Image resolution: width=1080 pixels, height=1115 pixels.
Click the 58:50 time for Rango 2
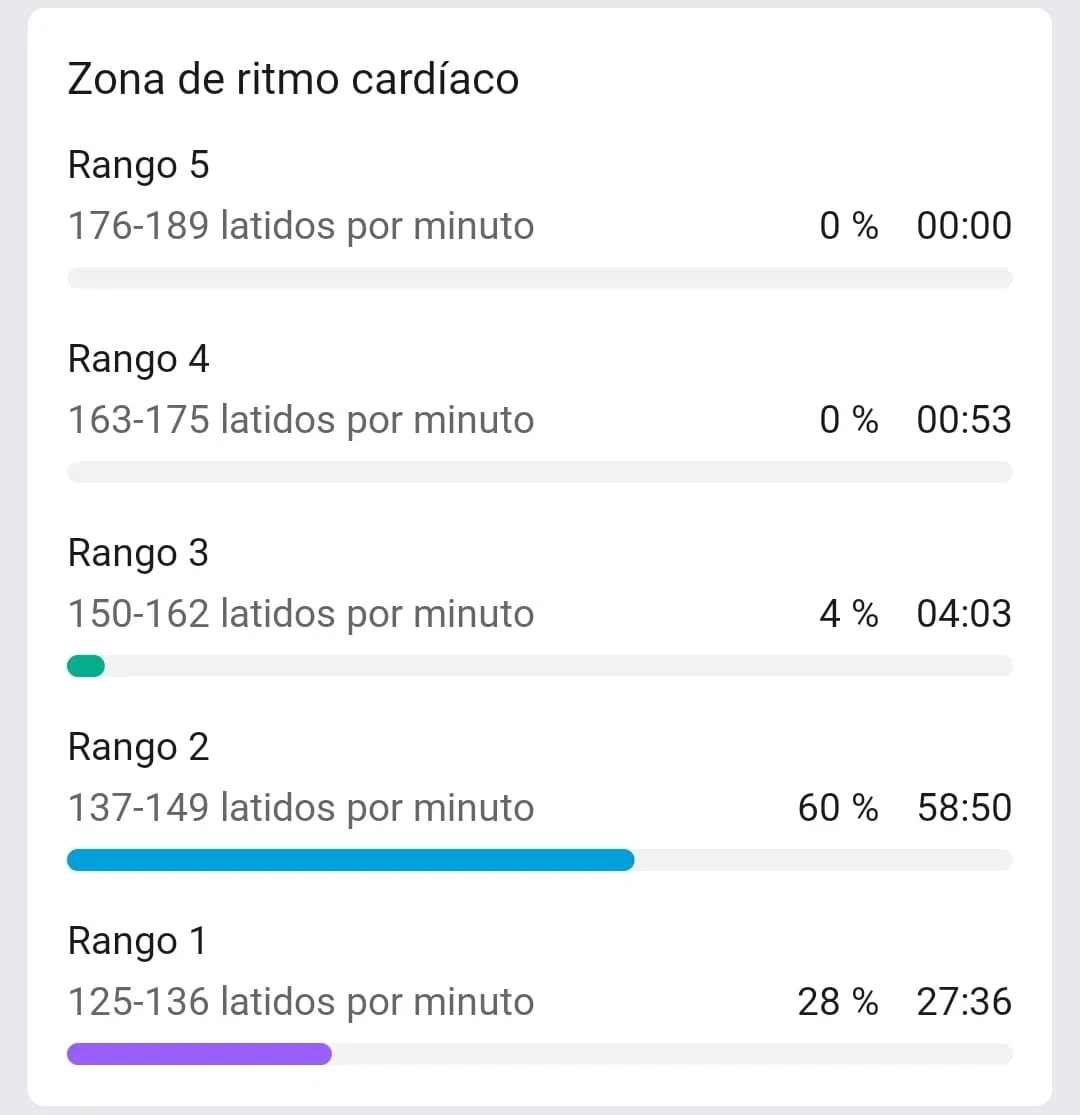tap(963, 808)
